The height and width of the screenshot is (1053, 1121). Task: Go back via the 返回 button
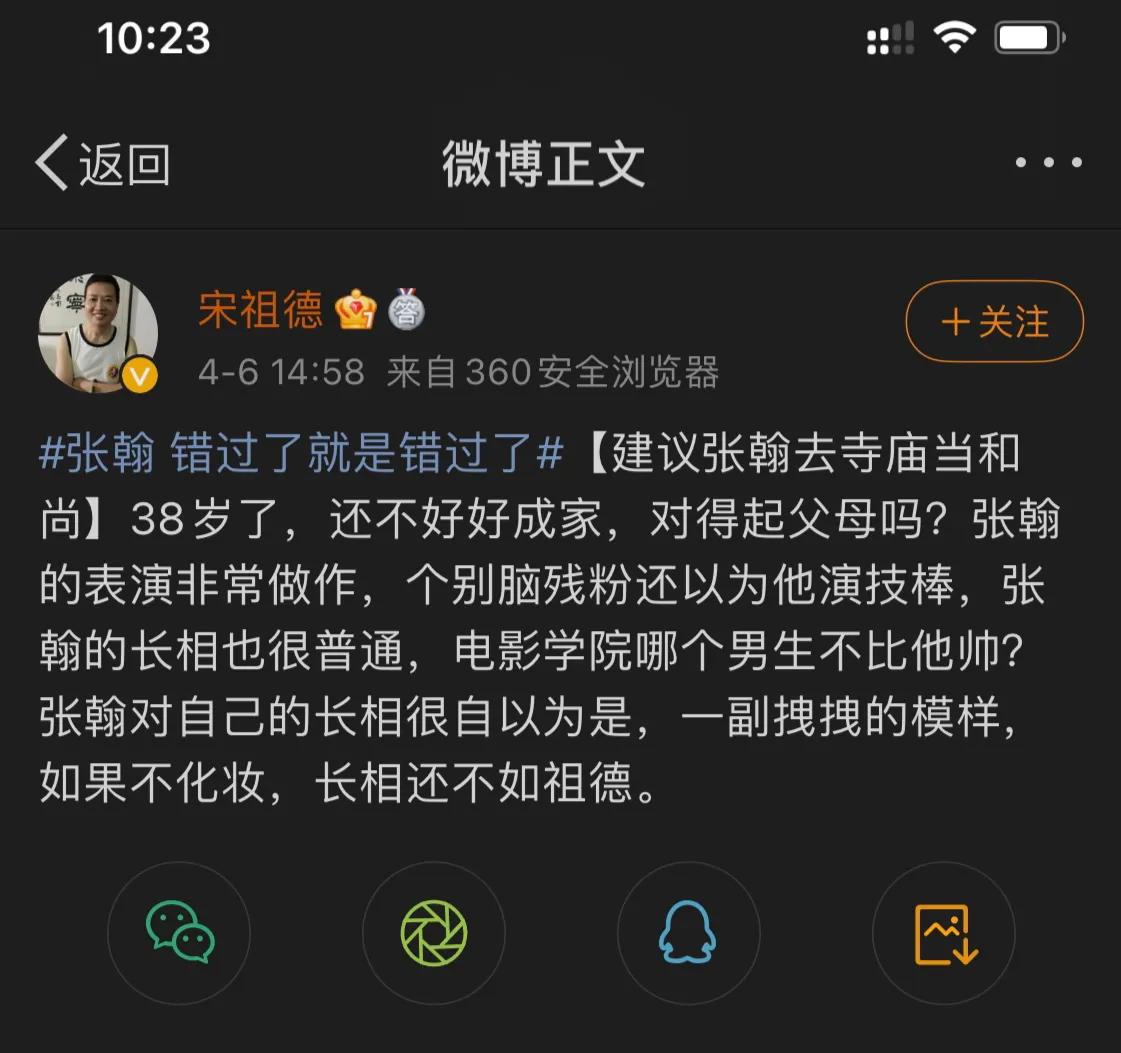point(102,164)
